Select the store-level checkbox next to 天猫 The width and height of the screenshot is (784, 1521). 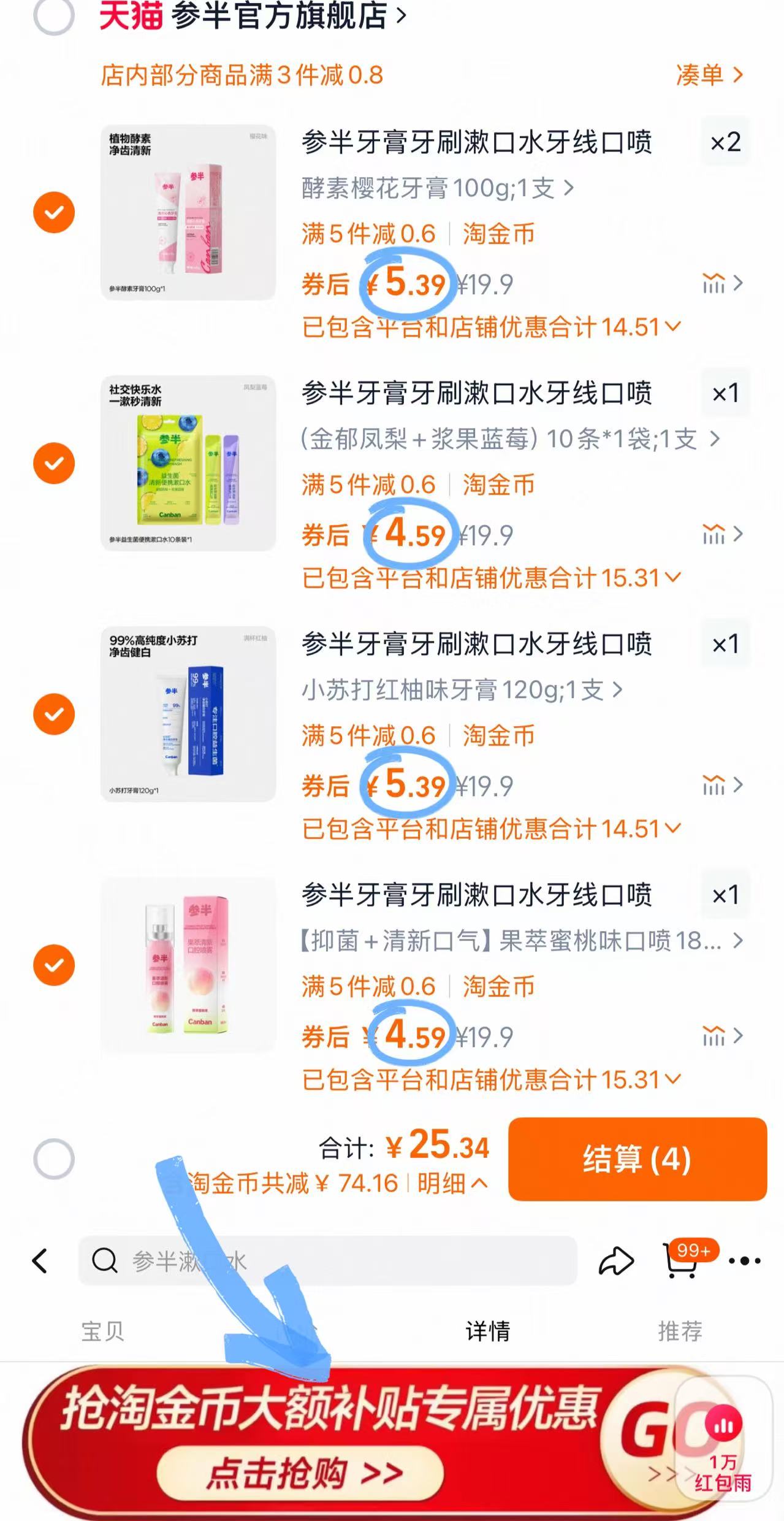(54, 17)
